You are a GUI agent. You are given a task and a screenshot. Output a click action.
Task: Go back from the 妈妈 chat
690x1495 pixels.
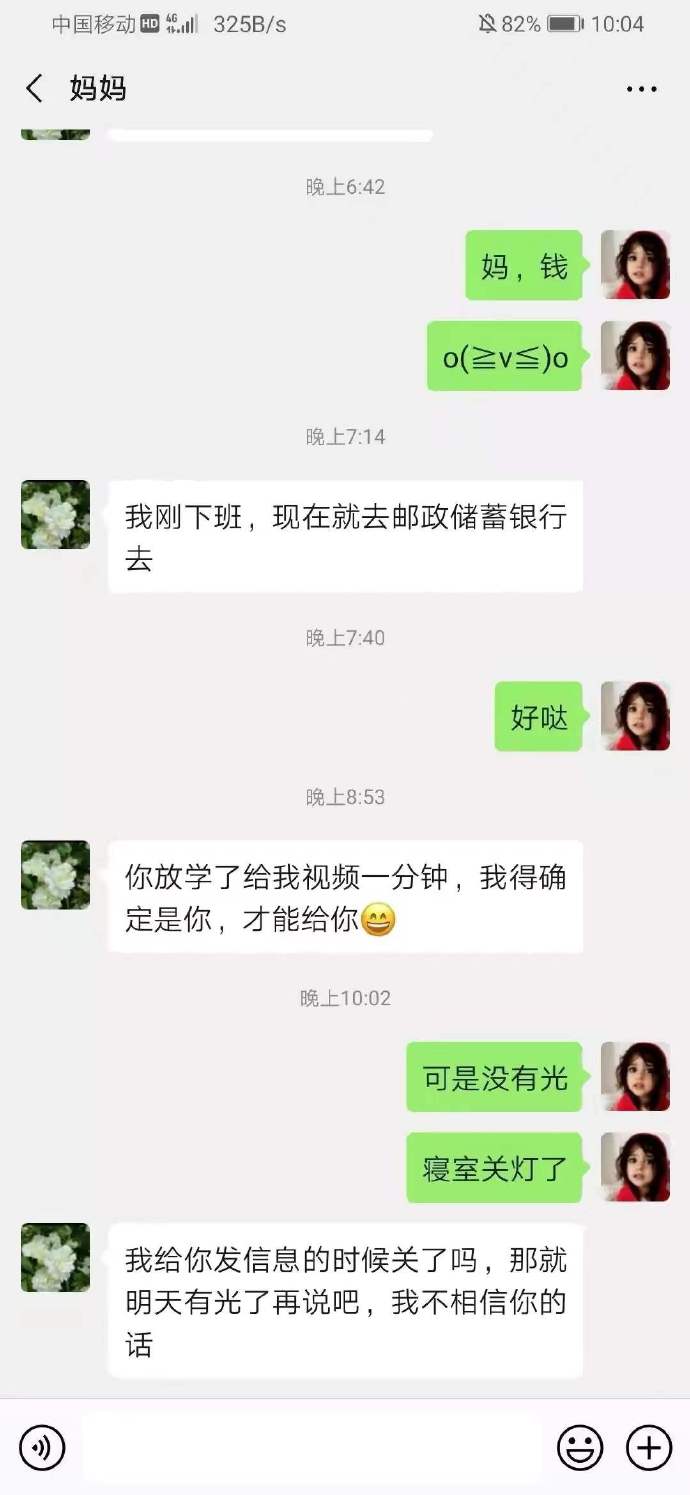pyautogui.click(x=34, y=88)
